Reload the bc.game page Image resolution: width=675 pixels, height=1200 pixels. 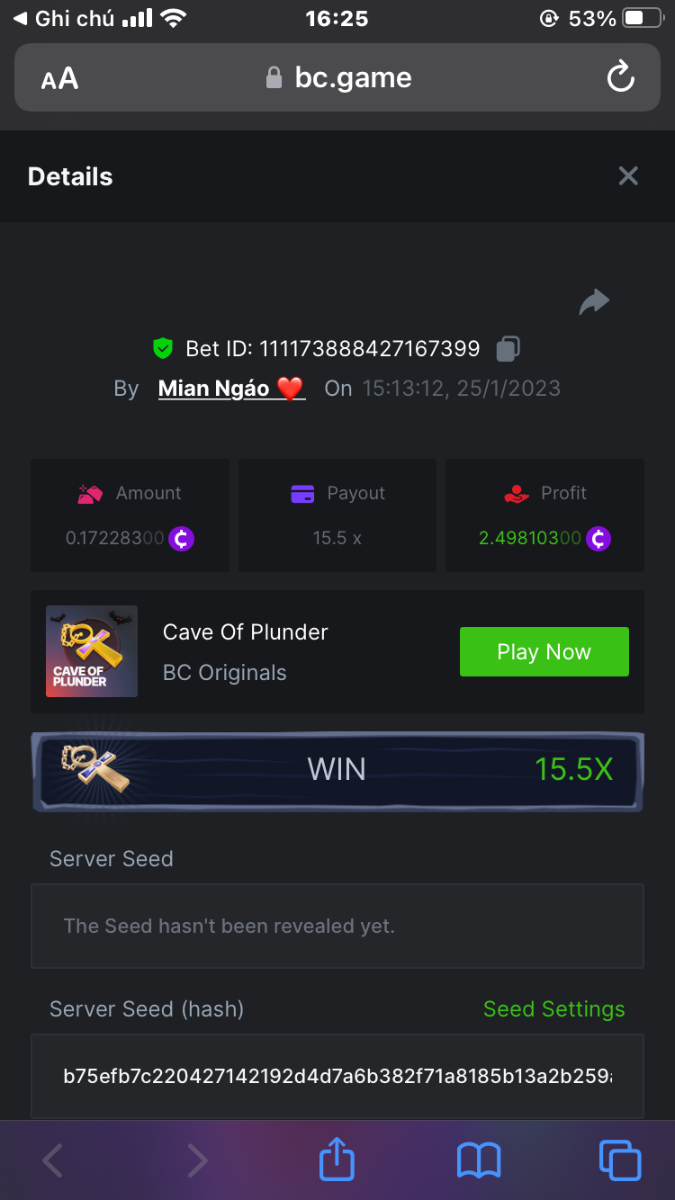[620, 77]
